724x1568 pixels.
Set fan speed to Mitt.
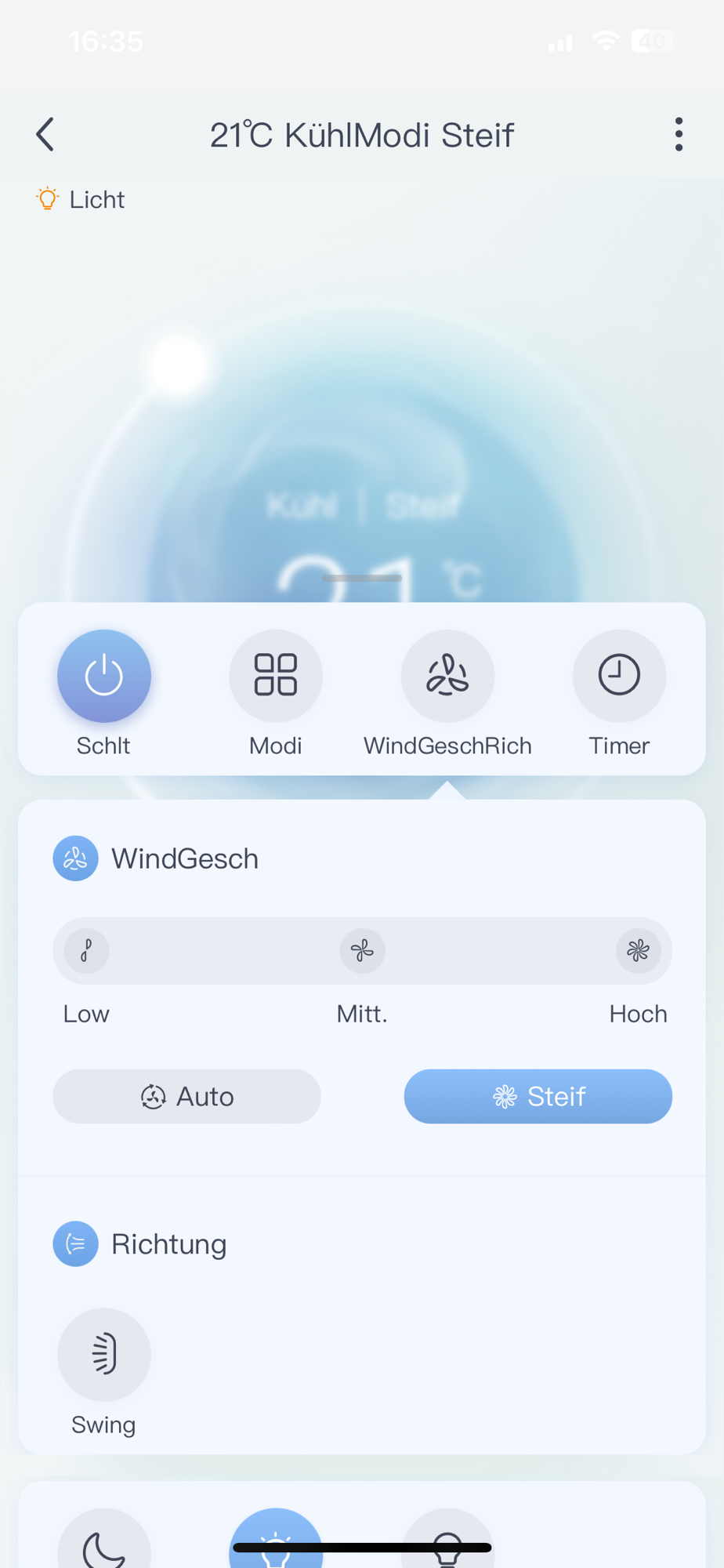[x=362, y=952]
